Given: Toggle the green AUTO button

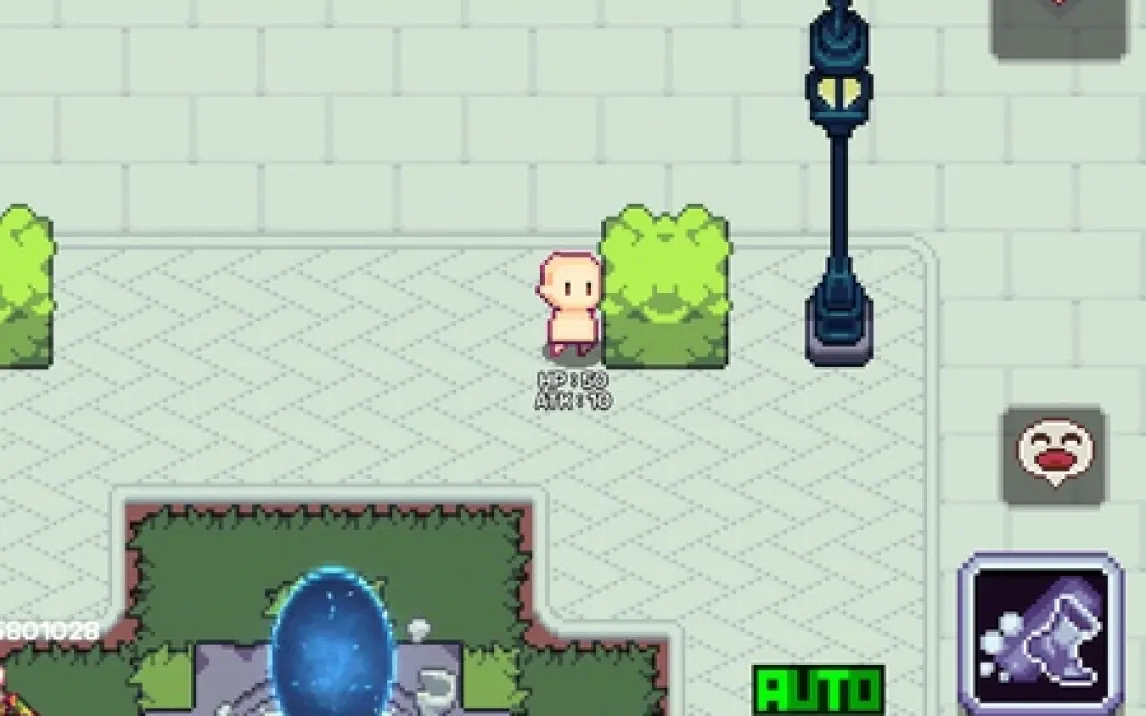Looking at the screenshot, I should pyautogui.click(x=819, y=690).
